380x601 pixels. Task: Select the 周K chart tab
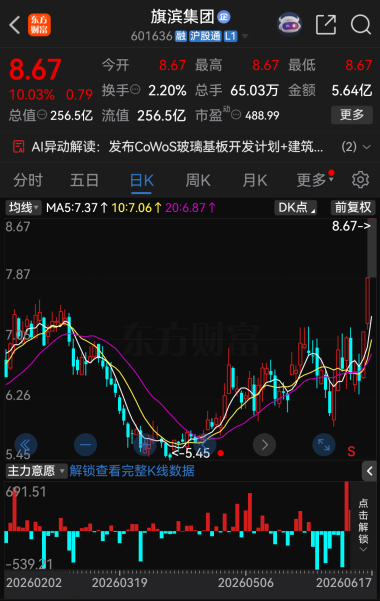tap(198, 180)
